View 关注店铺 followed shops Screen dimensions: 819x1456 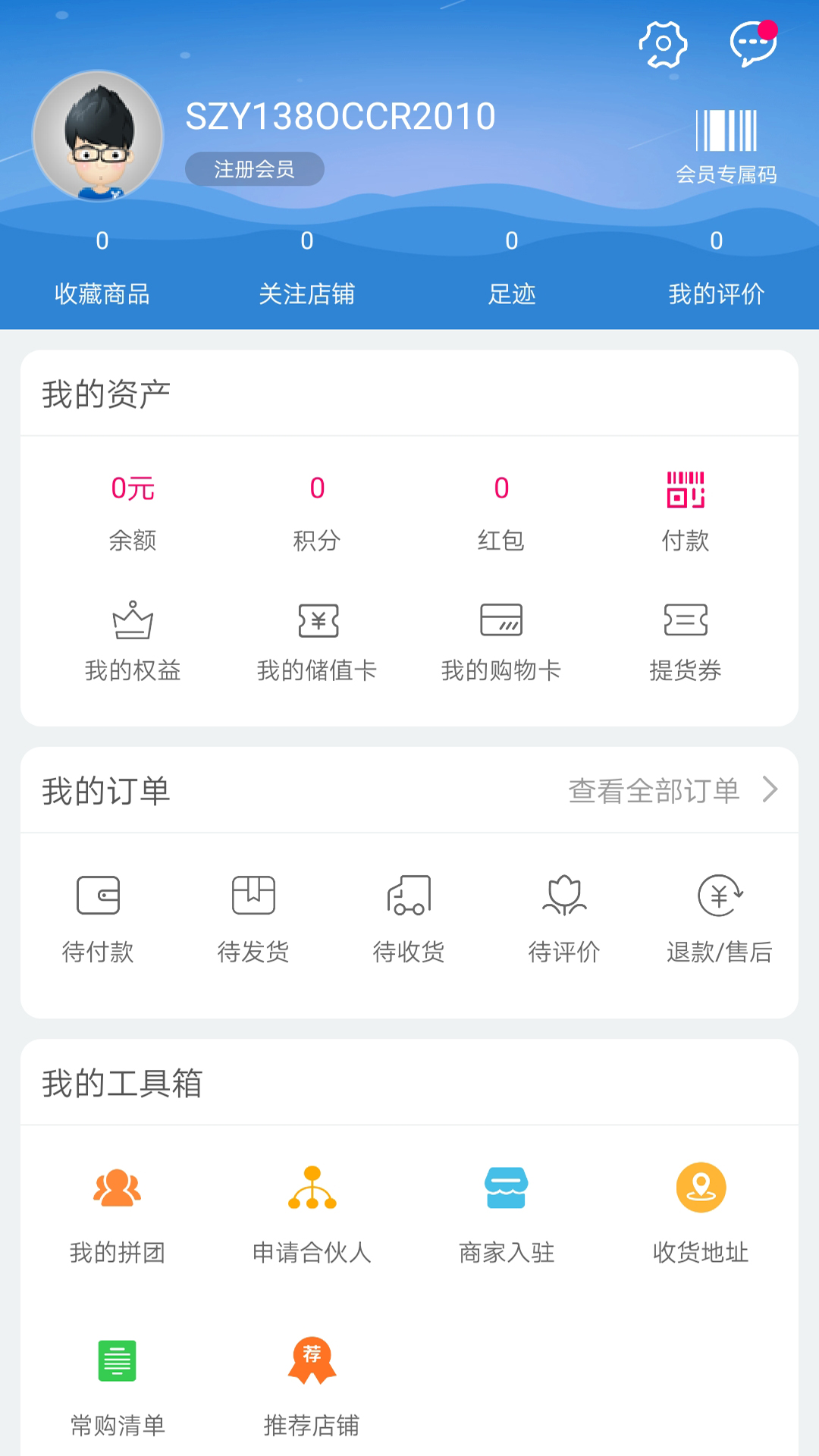point(306,269)
